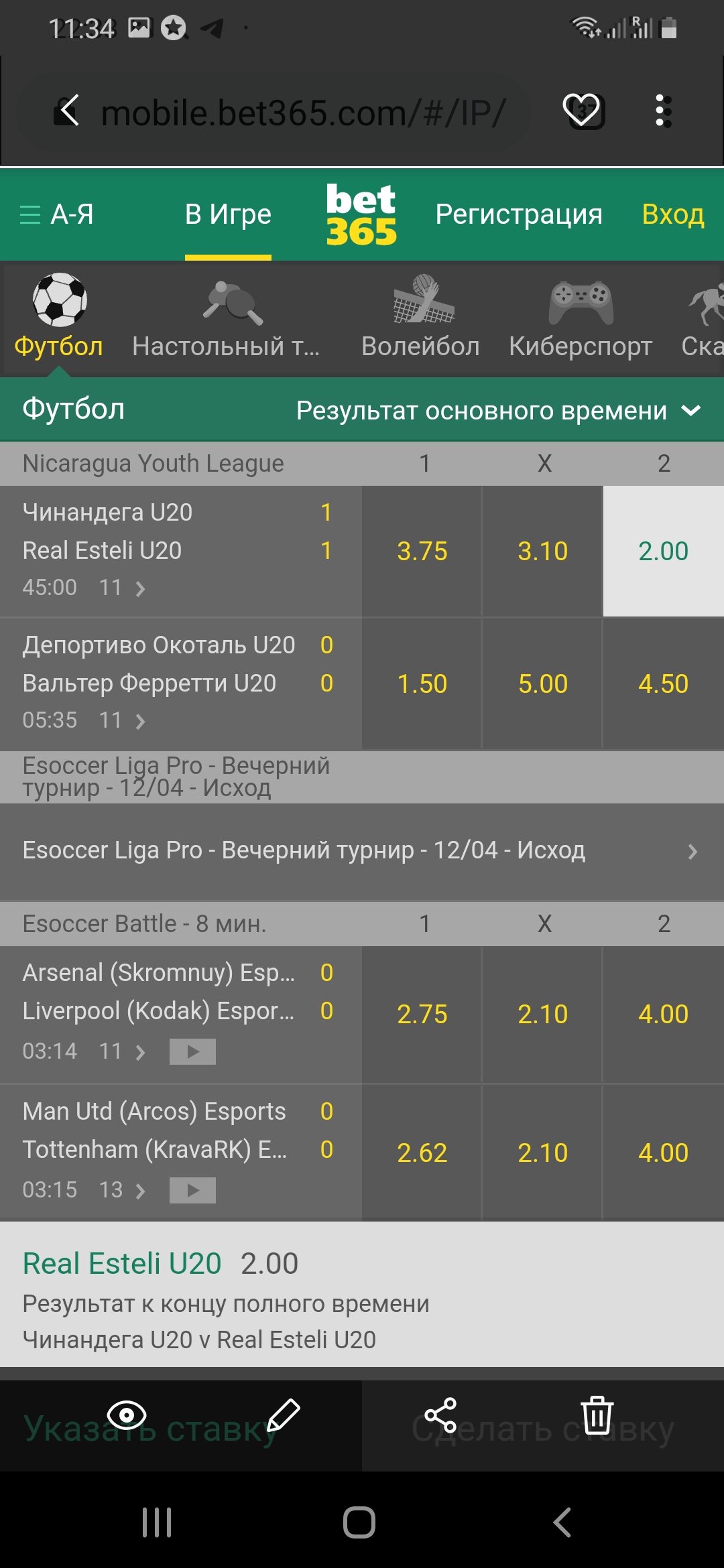Tap the trash icon in the toolbar
This screenshot has height=1568, width=724.
click(x=597, y=1415)
